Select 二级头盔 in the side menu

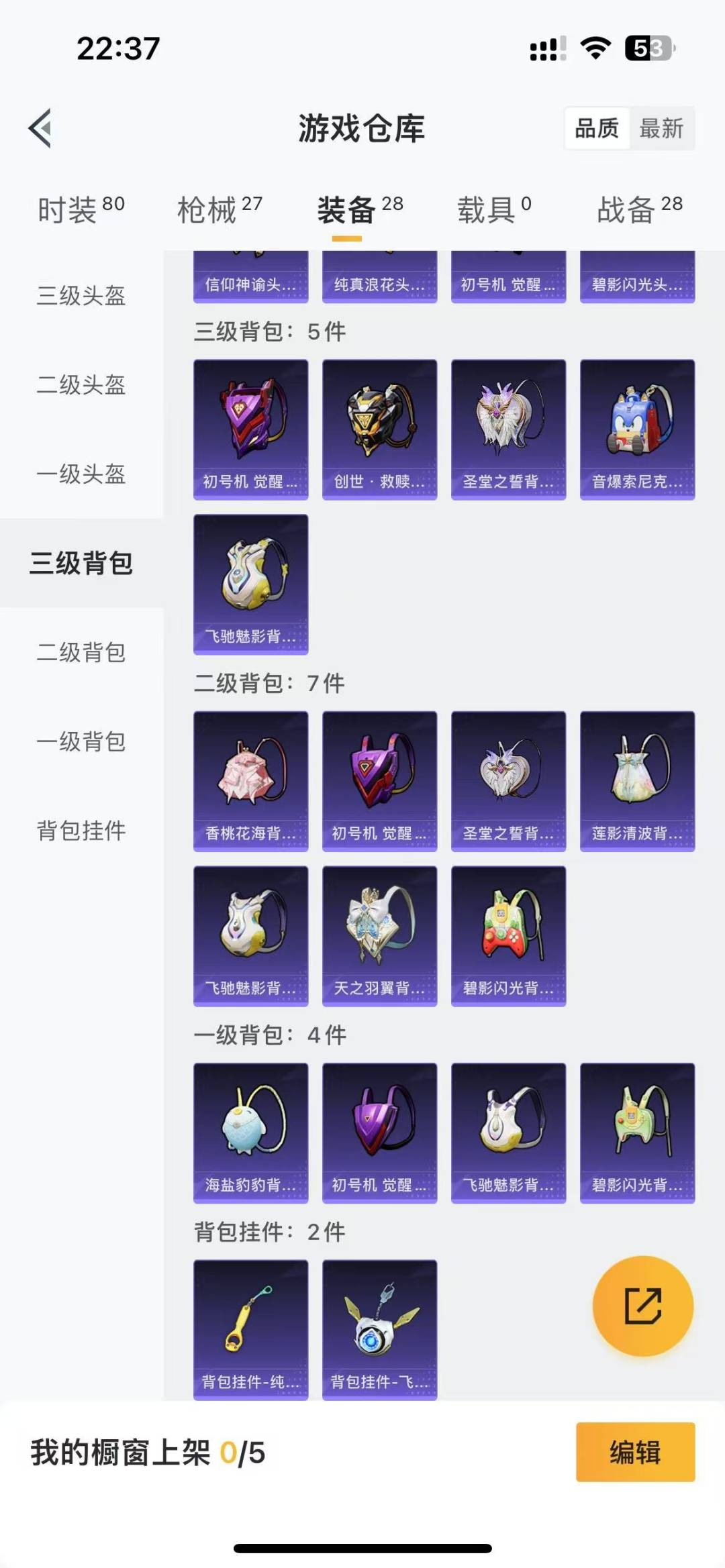(81, 384)
